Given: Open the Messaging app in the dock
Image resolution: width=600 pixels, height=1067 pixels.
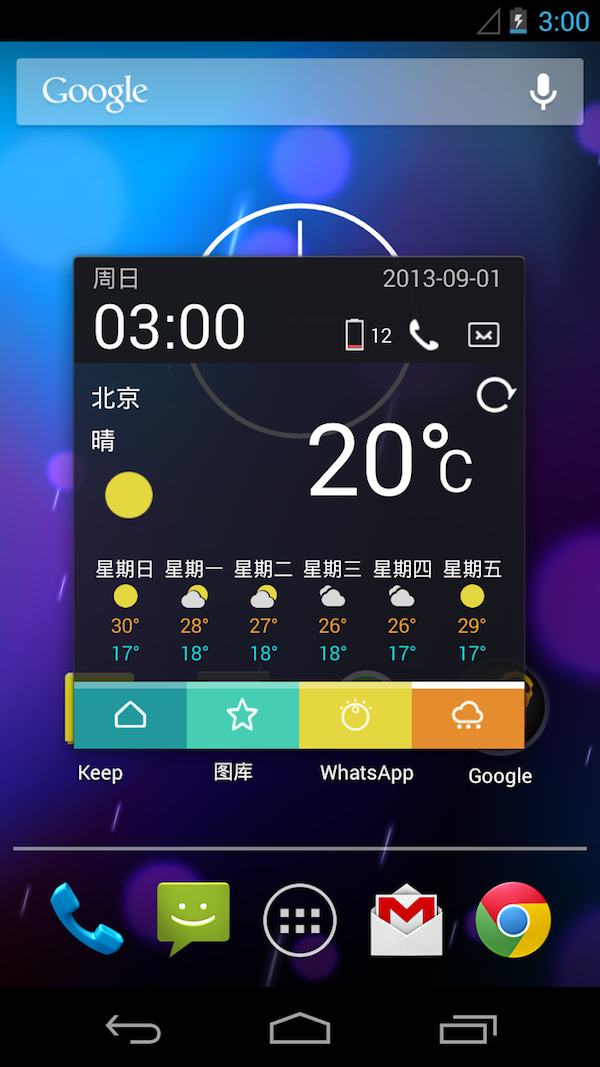Looking at the screenshot, I should click(x=193, y=918).
